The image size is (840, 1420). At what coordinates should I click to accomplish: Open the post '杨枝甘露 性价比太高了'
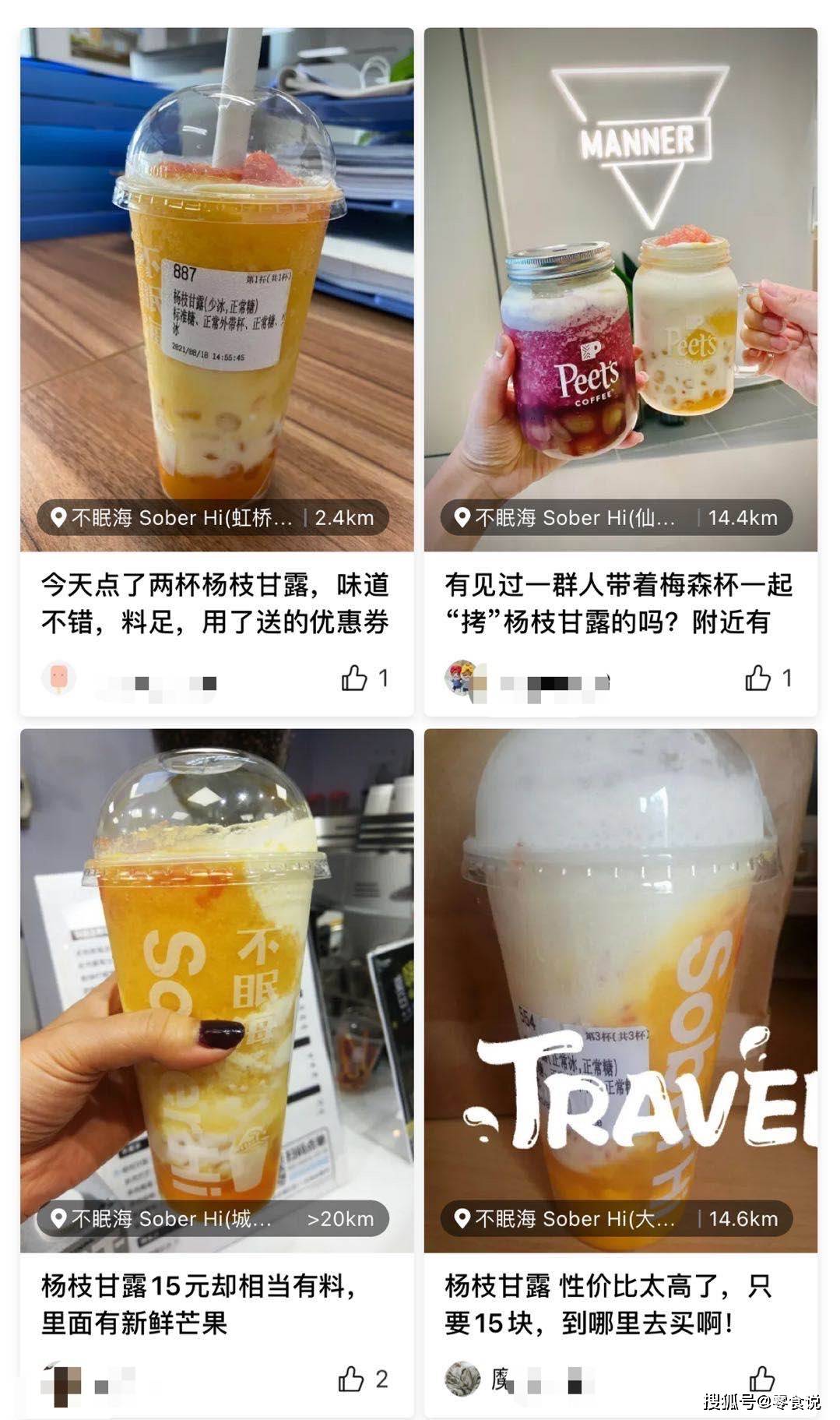click(x=608, y=1304)
